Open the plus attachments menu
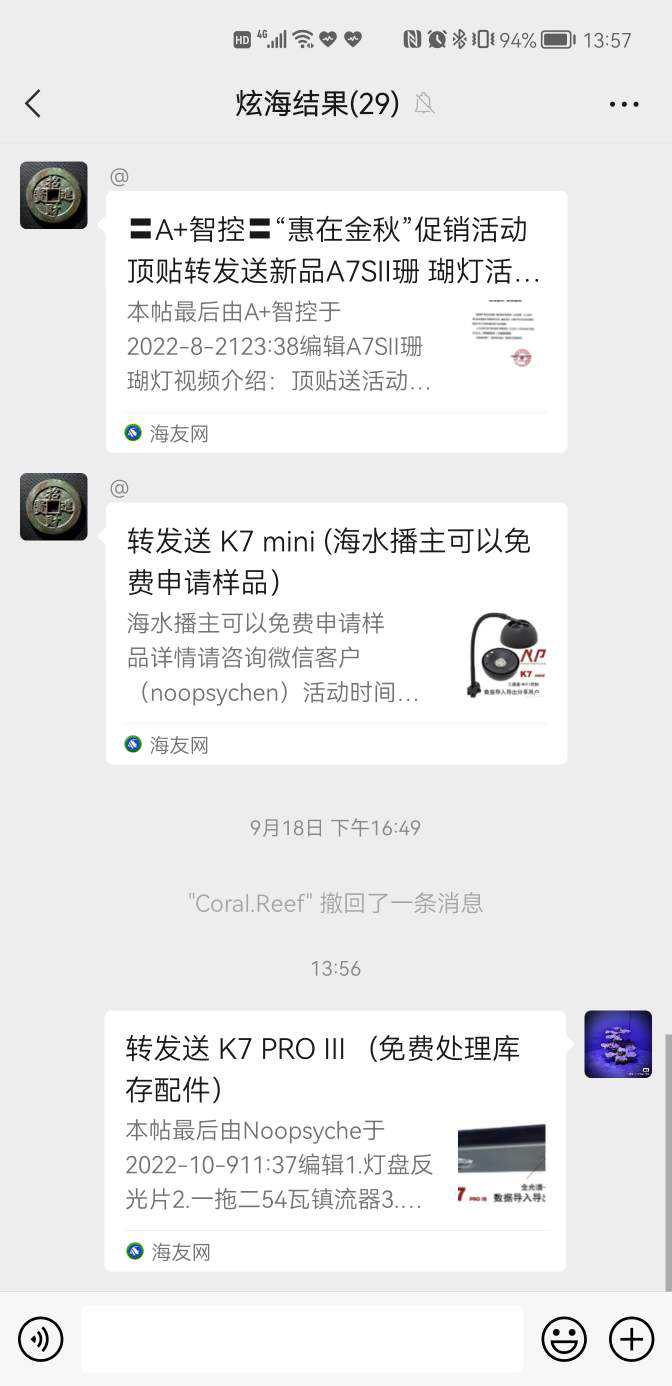The height and width of the screenshot is (1386, 672). (631, 1339)
